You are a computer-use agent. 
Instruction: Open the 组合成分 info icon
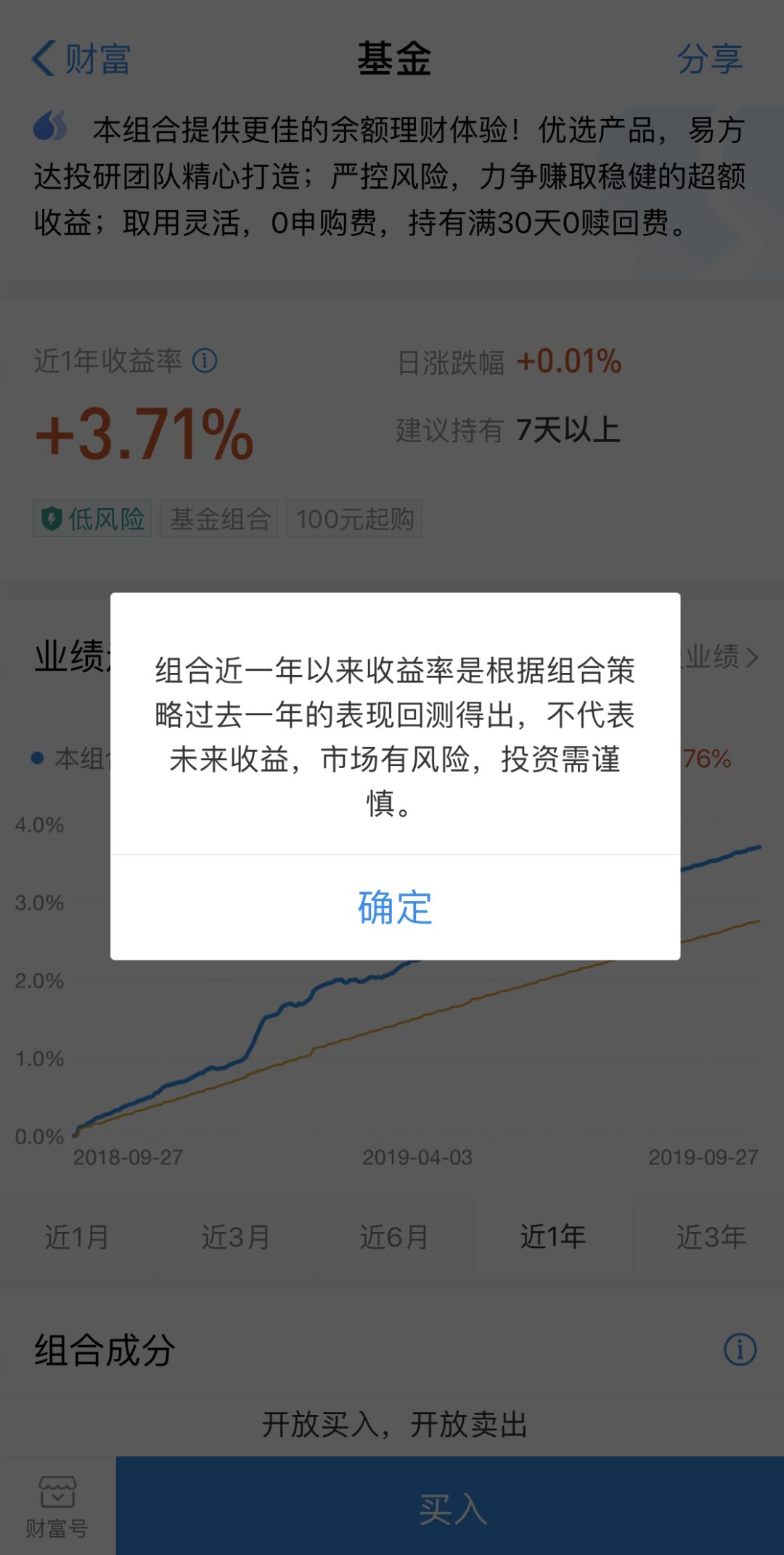coord(740,1350)
